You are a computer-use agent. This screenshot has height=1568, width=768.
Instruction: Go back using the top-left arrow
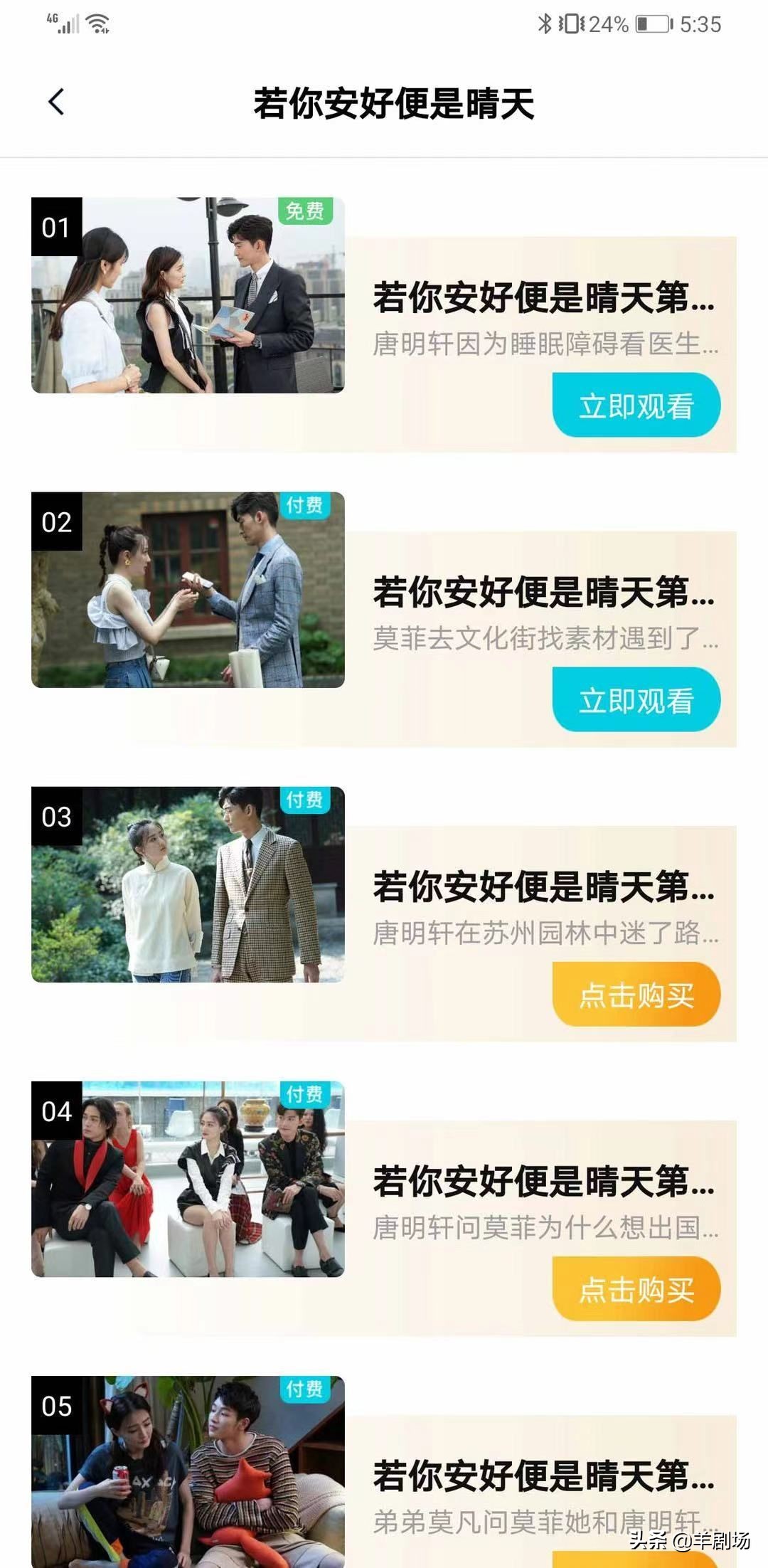tap(56, 102)
